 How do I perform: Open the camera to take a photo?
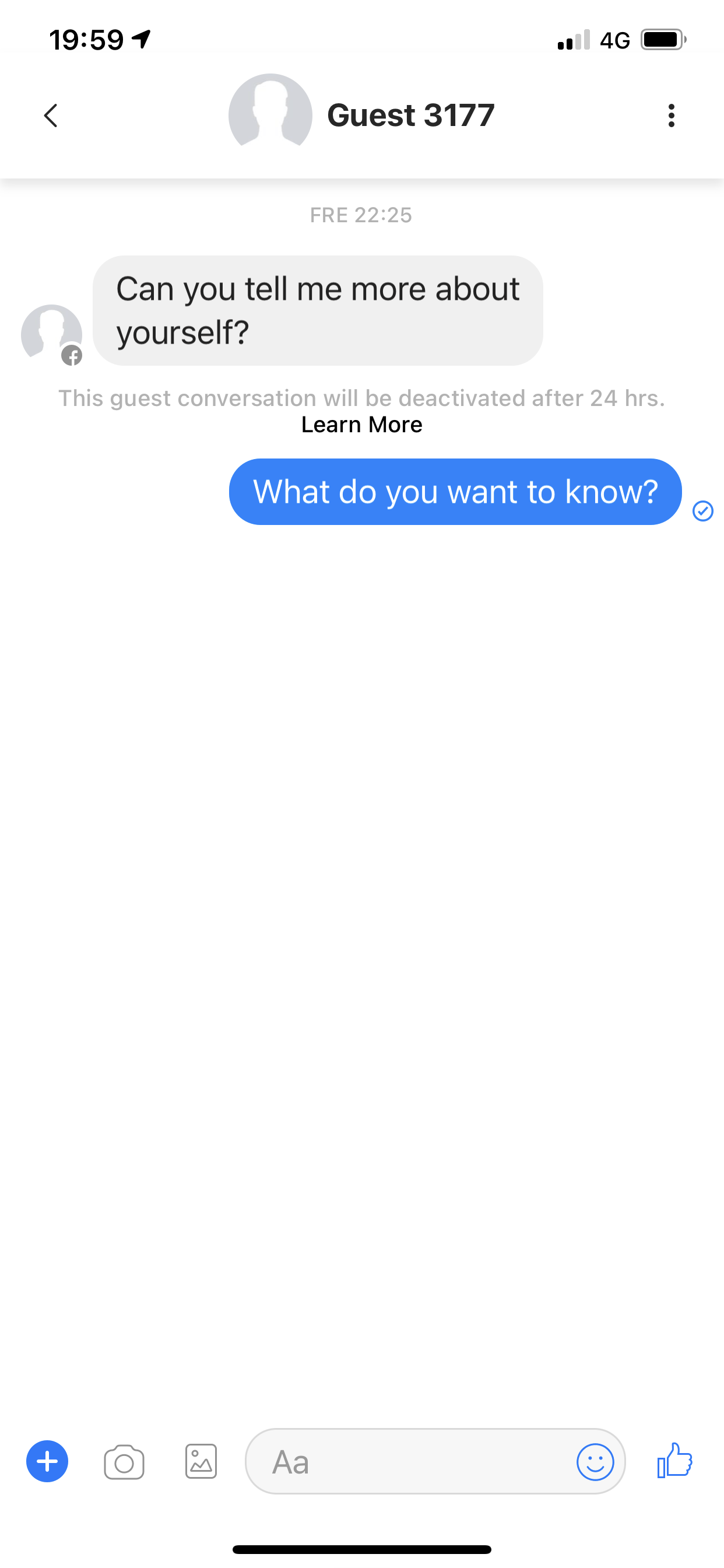point(124,1461)
